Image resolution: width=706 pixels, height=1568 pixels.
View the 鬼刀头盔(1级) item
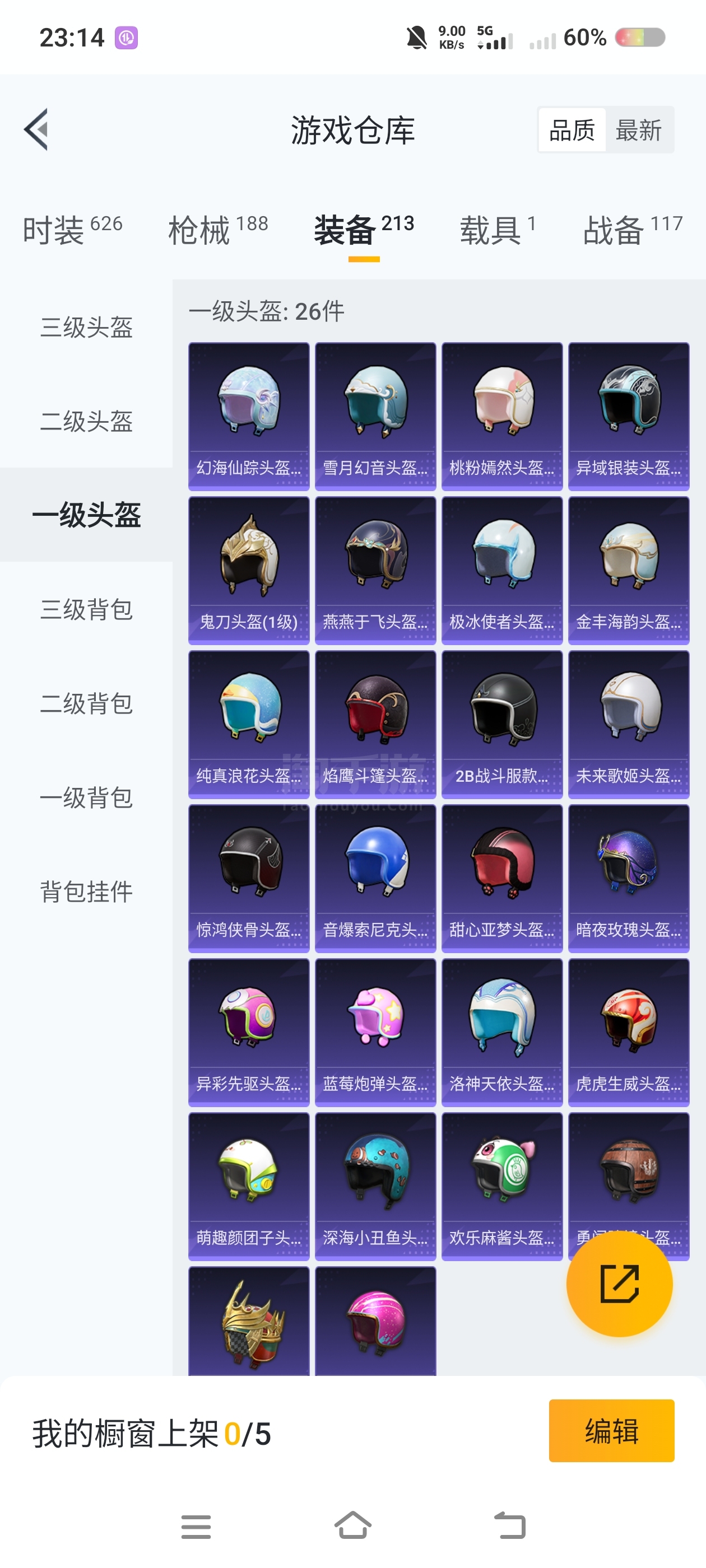coord(249,570)
